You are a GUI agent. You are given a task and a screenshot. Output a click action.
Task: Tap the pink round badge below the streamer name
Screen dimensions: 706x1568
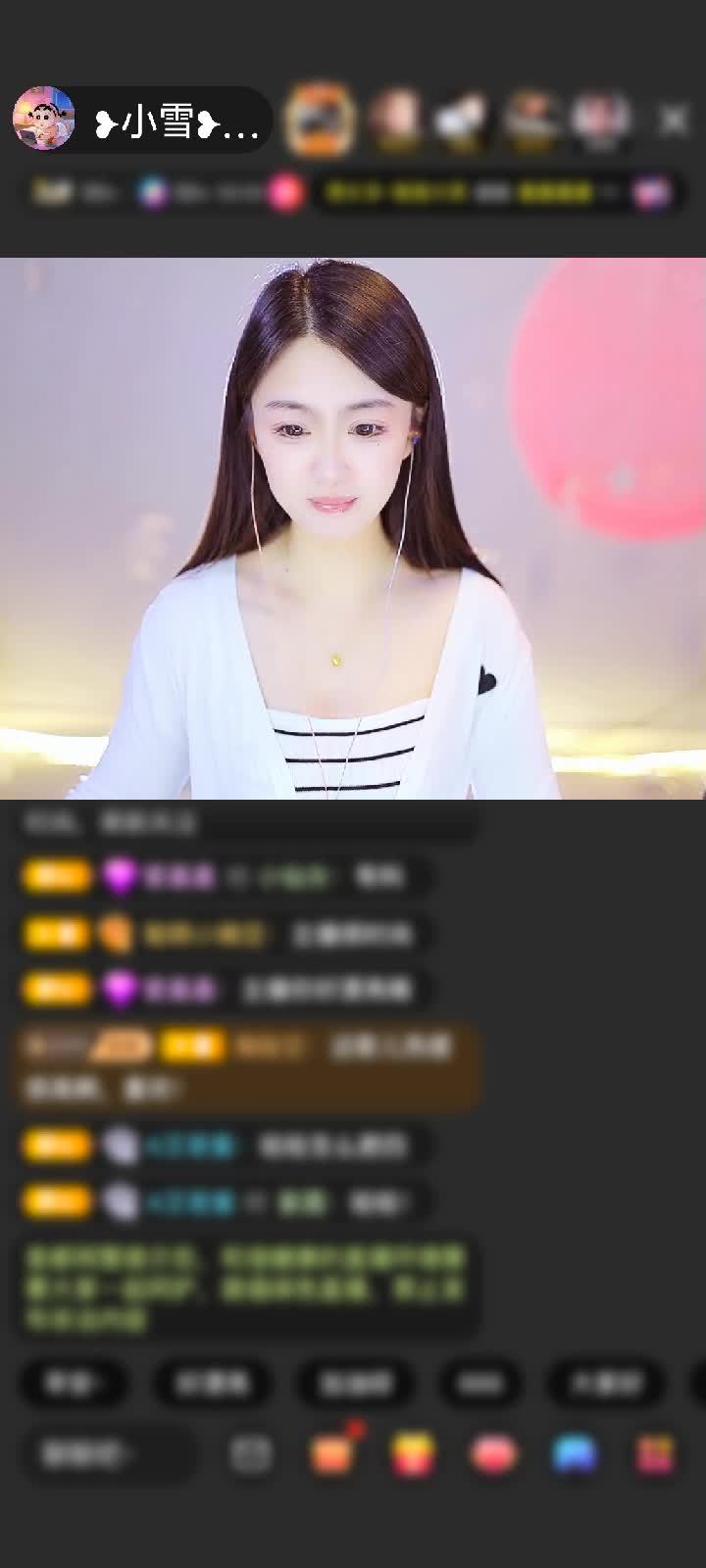tap(285, 193)
